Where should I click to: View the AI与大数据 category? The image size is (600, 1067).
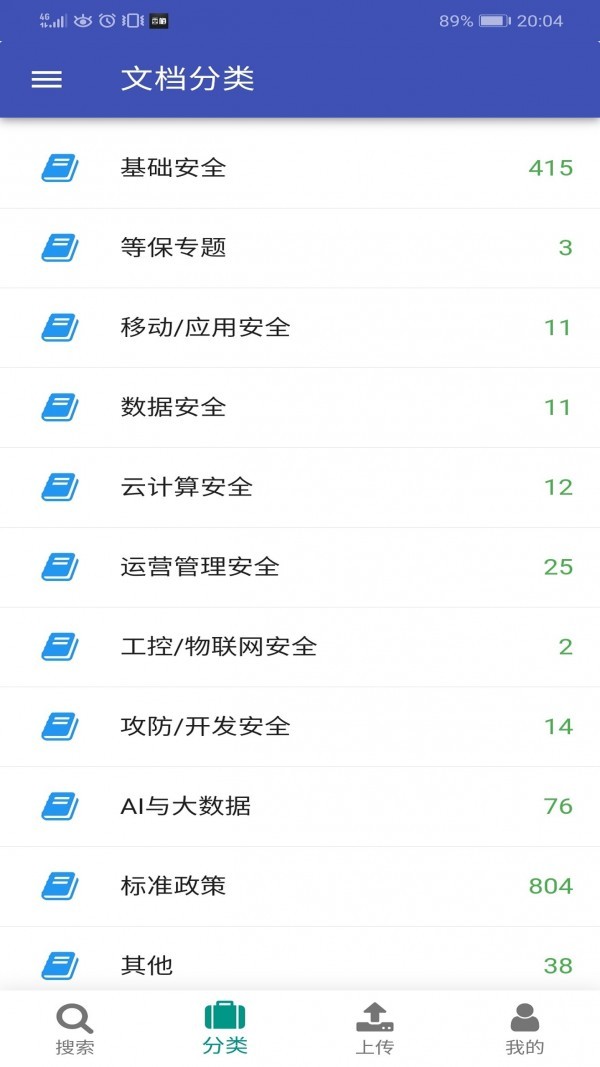point(300,806)
